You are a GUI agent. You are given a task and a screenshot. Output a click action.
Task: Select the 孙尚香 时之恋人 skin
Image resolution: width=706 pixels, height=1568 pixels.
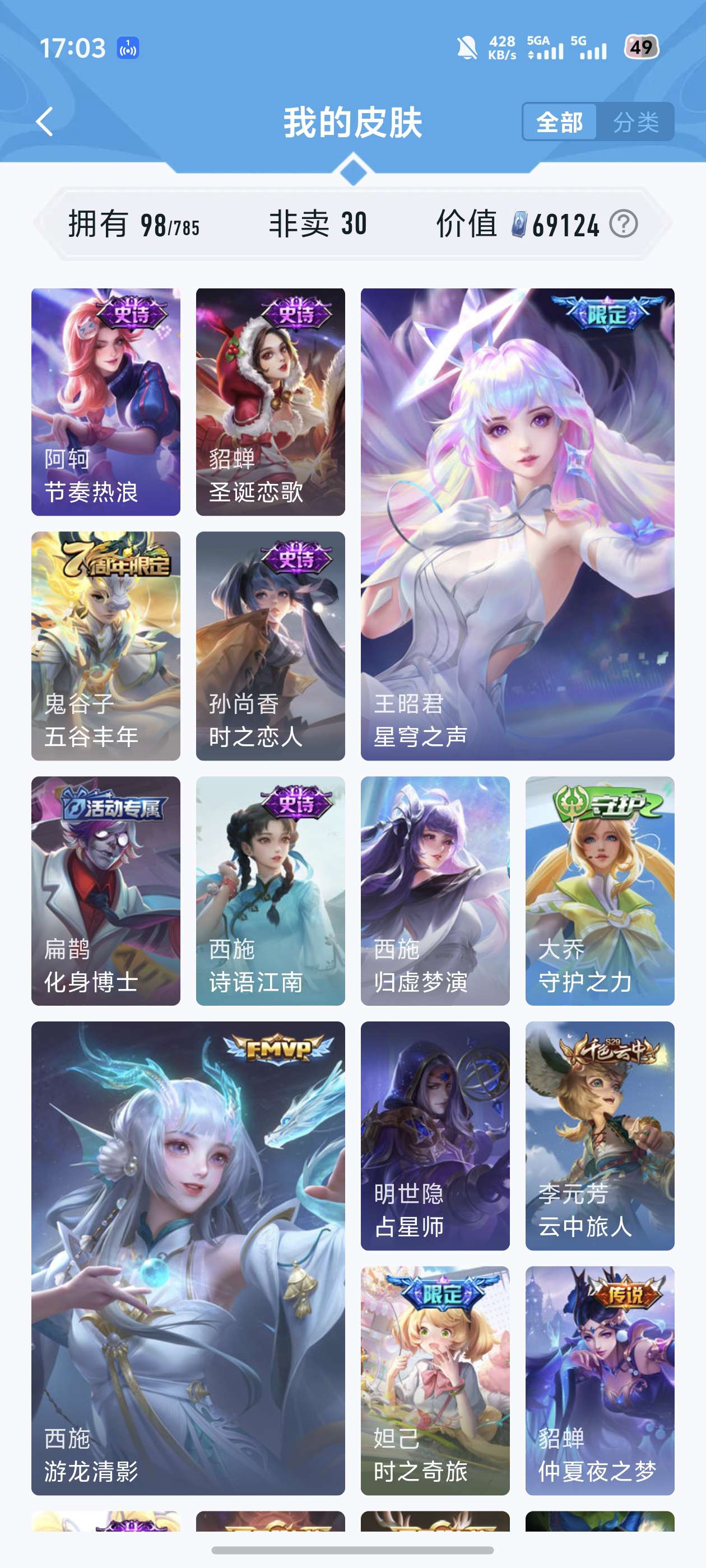point(271,646)
